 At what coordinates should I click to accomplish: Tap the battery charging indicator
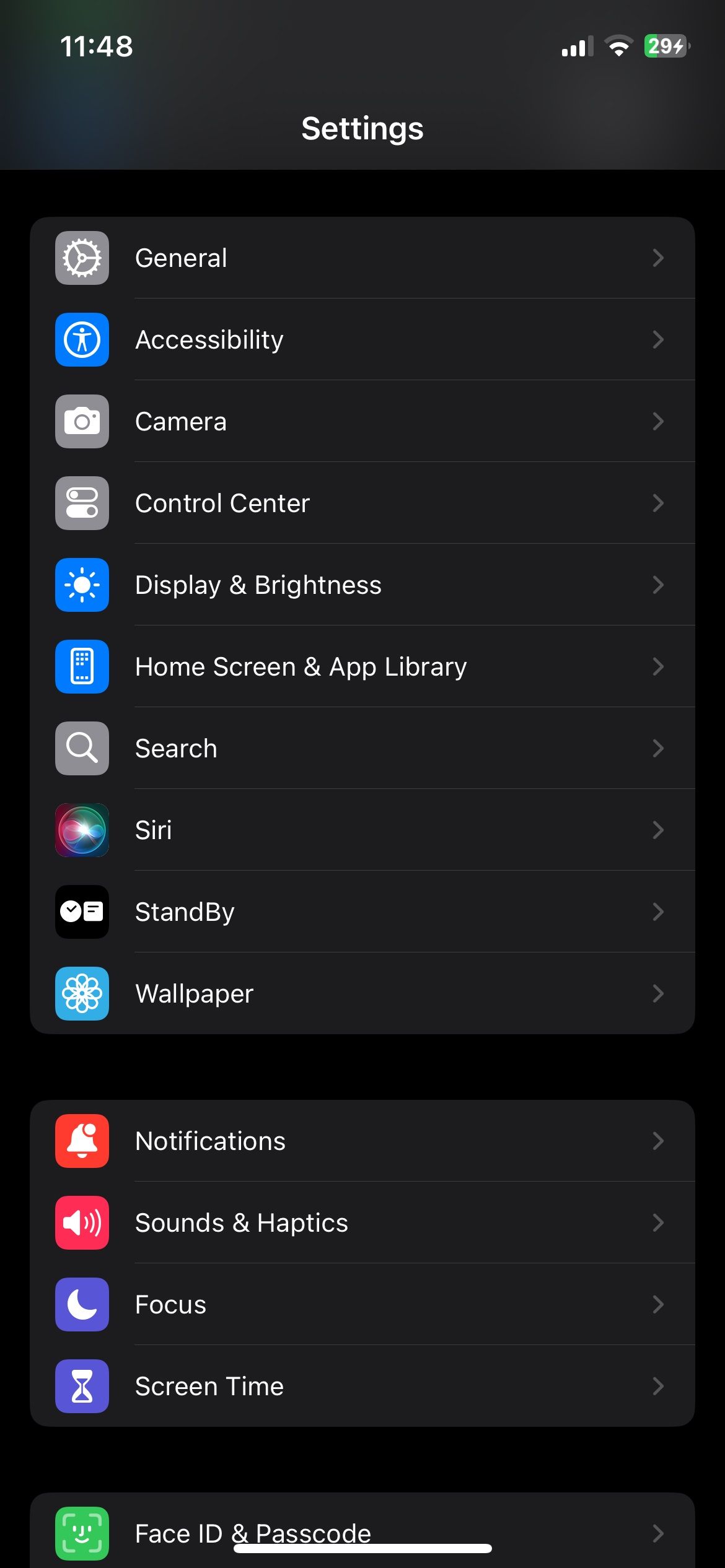pyautogui.click(x=666, y=46)
